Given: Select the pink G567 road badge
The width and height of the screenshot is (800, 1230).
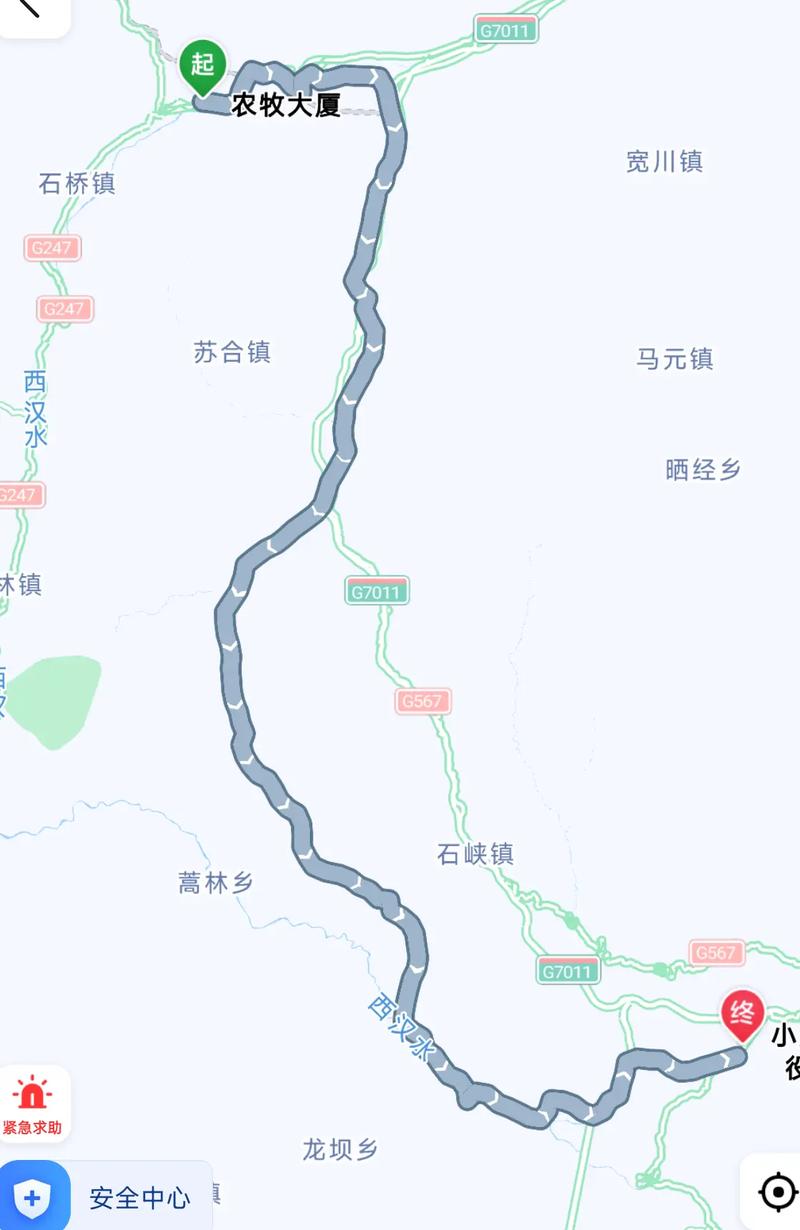Looking at the screenshot, I should click(x=425, y=700).
